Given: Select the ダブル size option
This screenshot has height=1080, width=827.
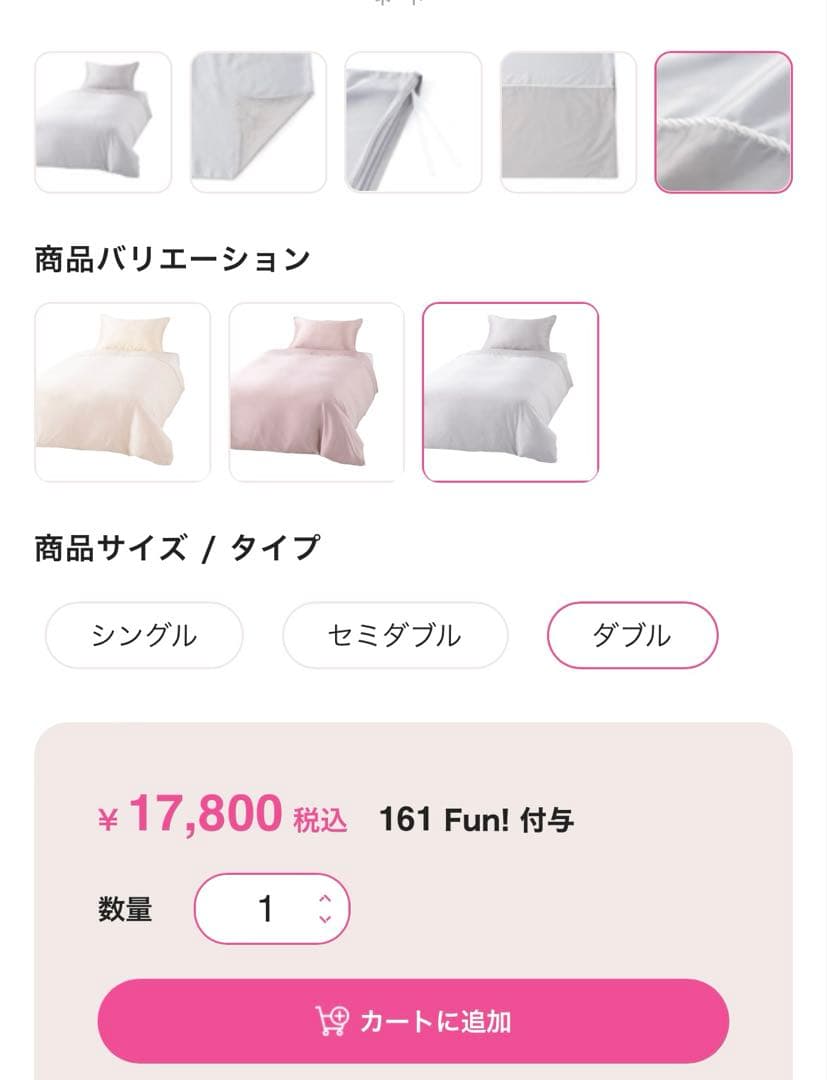Looking at the screenshot, I should coord(632,634).
